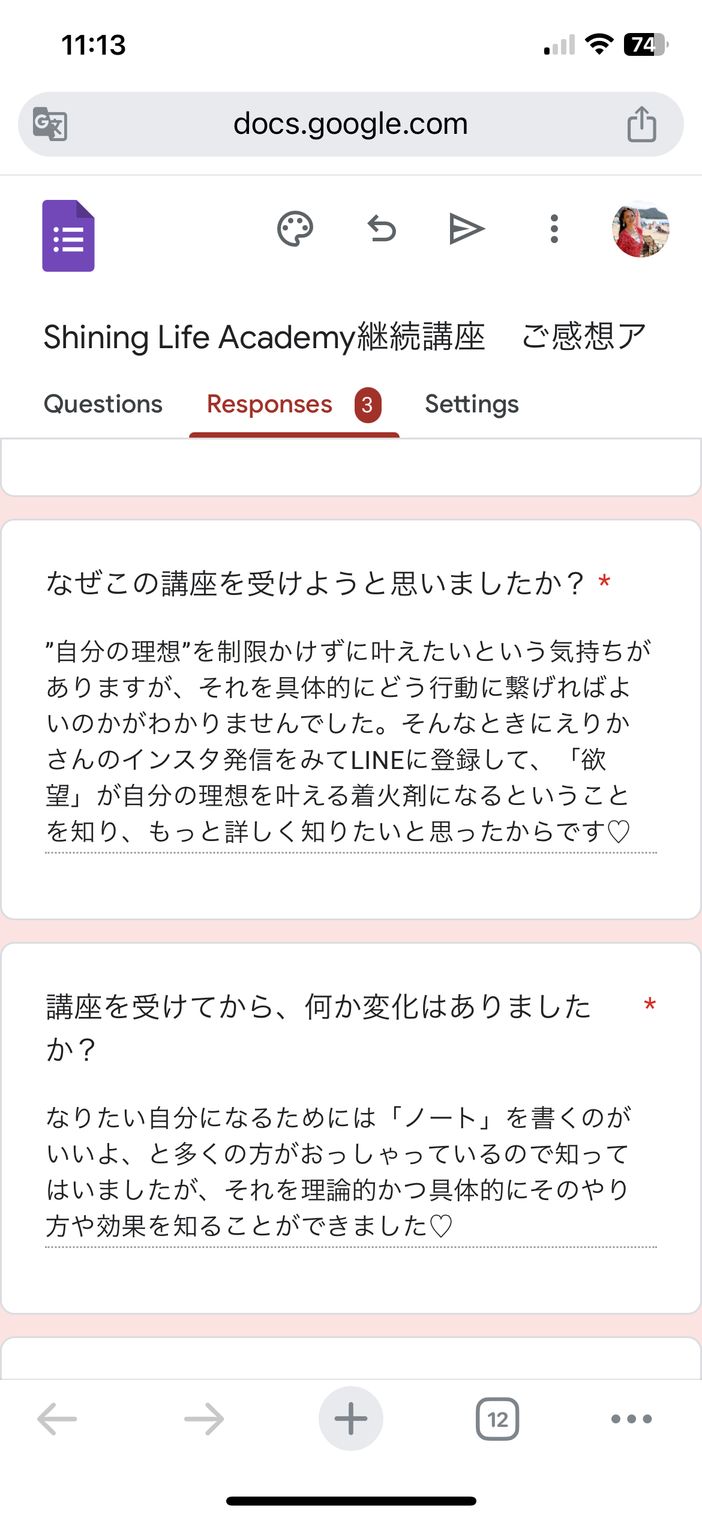
Task: Go back to the previous page
Action: tap(57, 1419)
